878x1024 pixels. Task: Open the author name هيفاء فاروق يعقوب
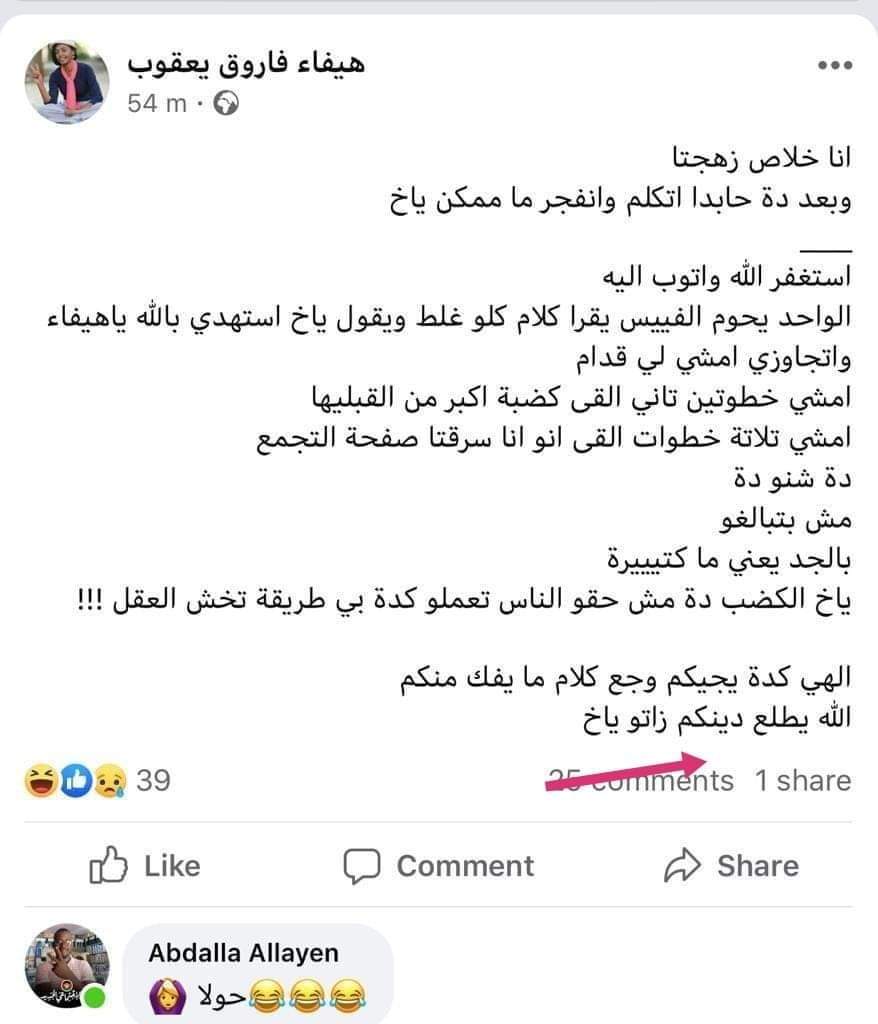(x=246, y=63)
